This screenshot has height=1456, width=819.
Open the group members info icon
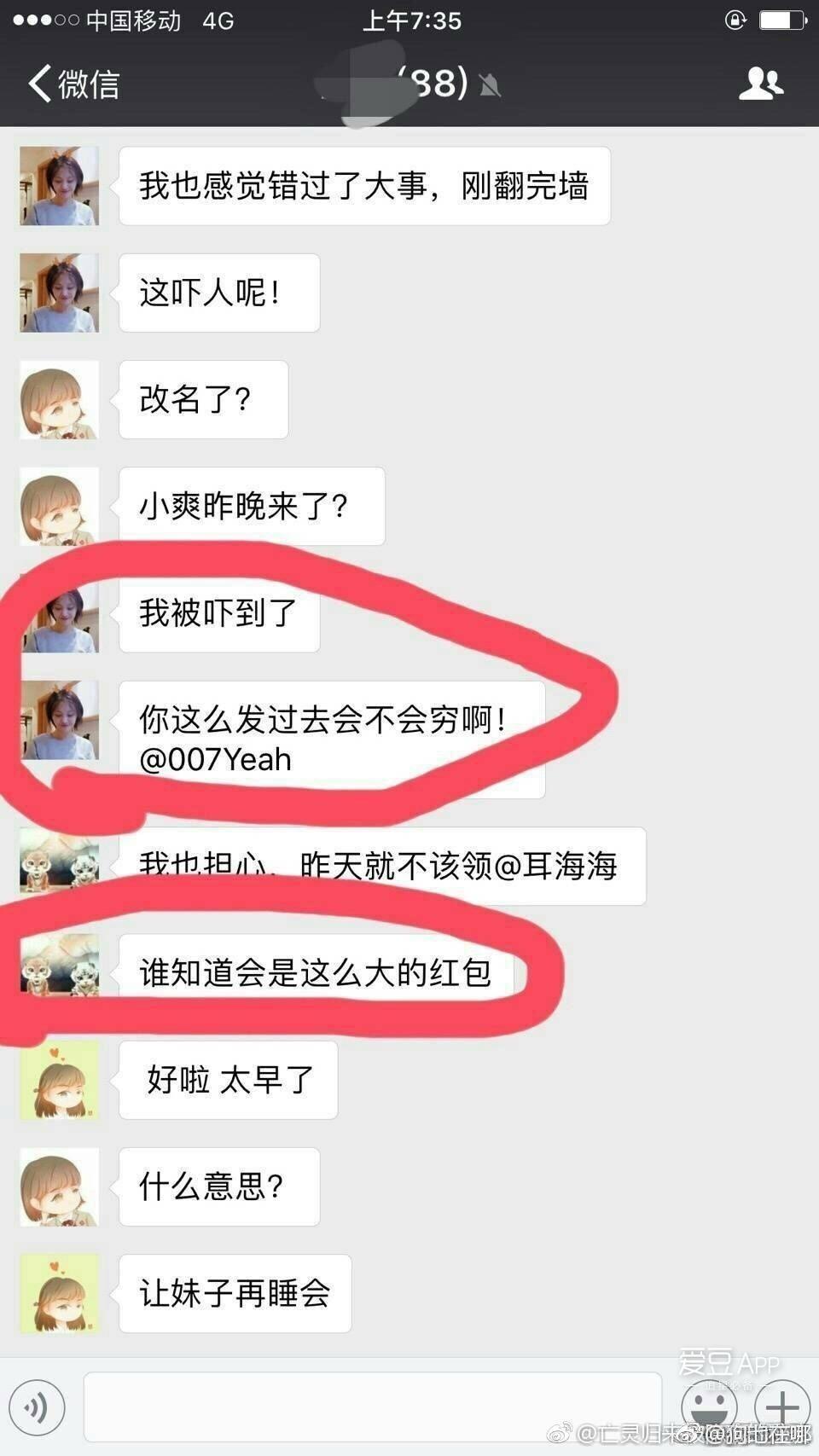point(760,84)
